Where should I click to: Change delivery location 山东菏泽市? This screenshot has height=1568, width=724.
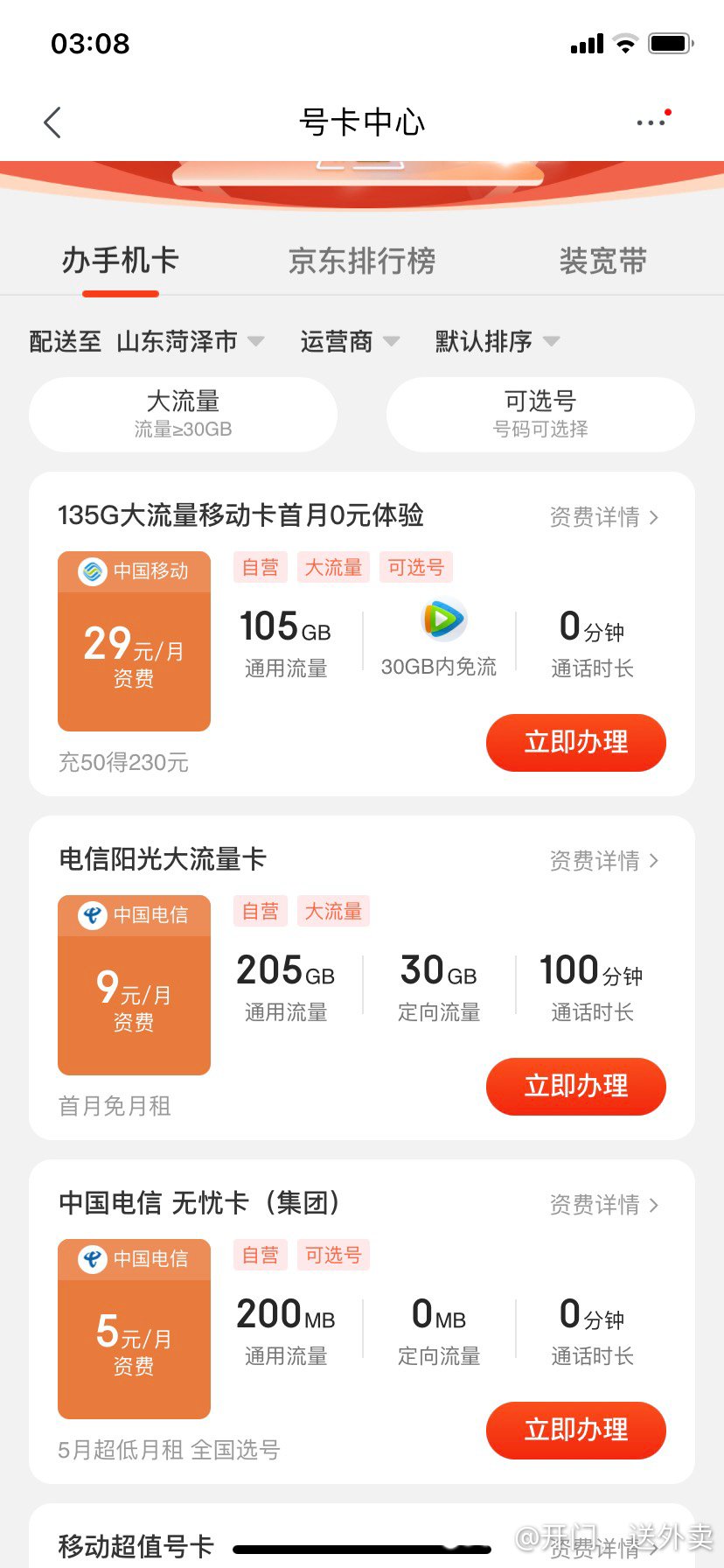coord(190,340)
